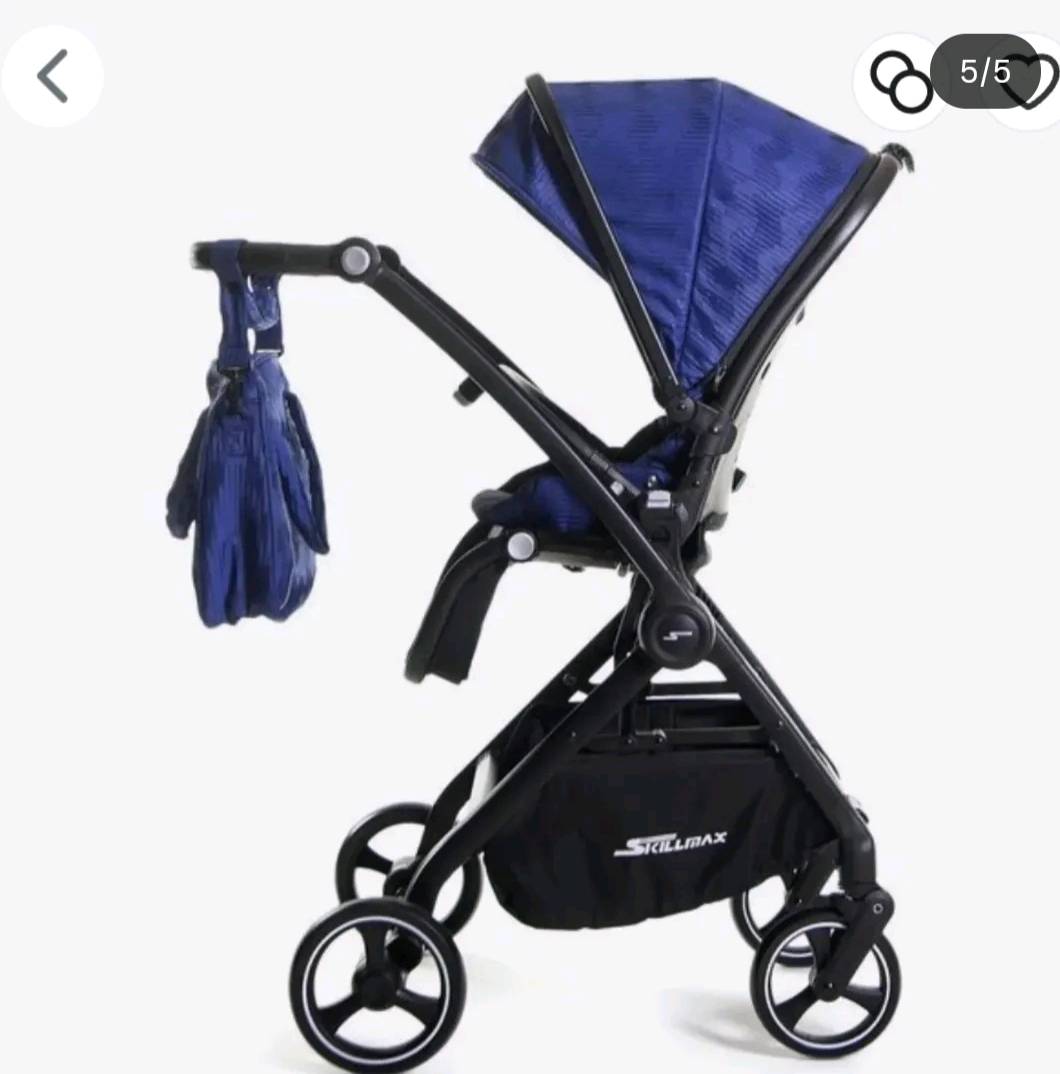
Task: Go back using the arrow button
Action: (53, 76)
